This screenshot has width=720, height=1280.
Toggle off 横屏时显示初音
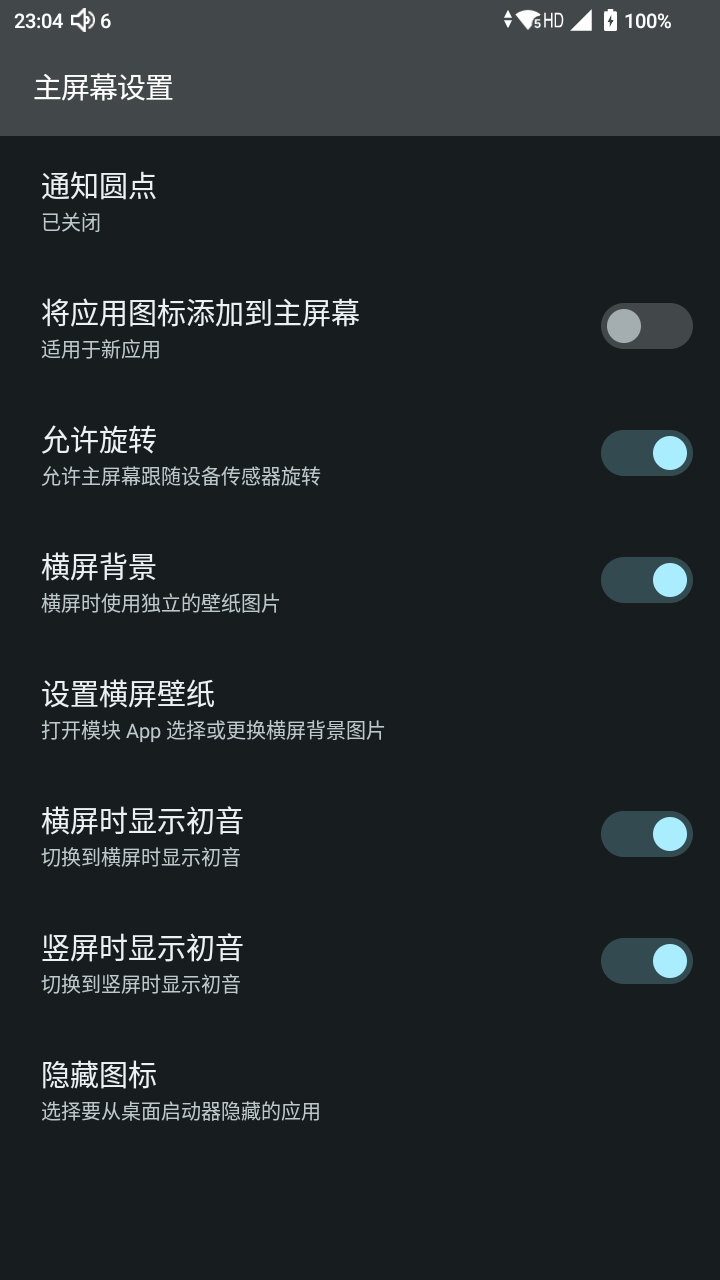click(646, 834)
